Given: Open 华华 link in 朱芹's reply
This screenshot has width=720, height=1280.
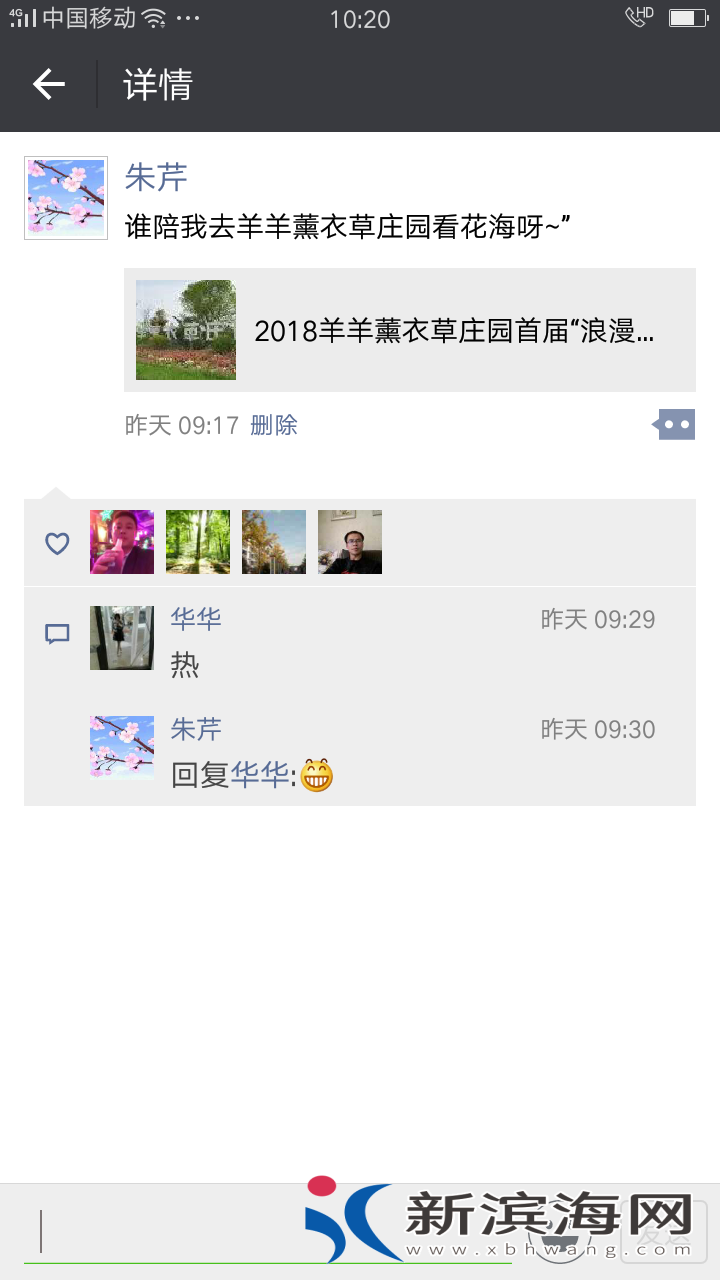Looking at the screenshot, I should 260,775.
